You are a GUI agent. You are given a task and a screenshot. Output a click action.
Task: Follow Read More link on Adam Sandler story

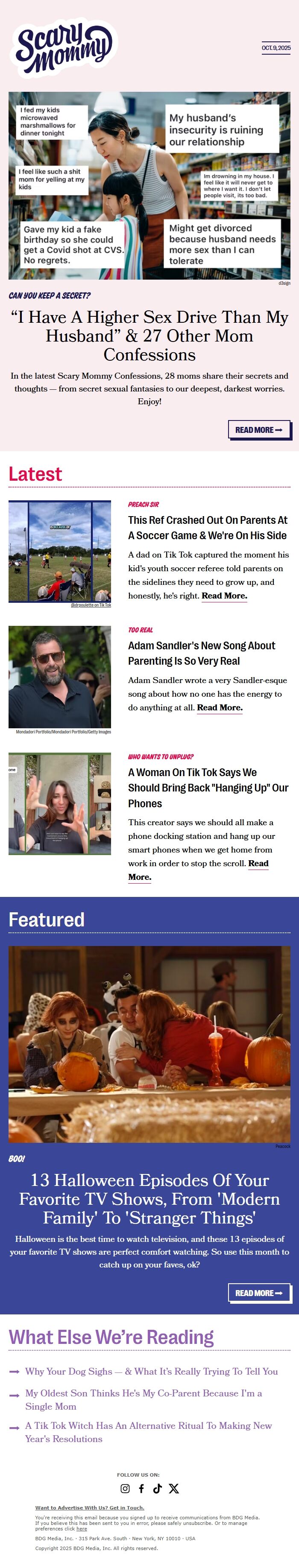[220, 708]
